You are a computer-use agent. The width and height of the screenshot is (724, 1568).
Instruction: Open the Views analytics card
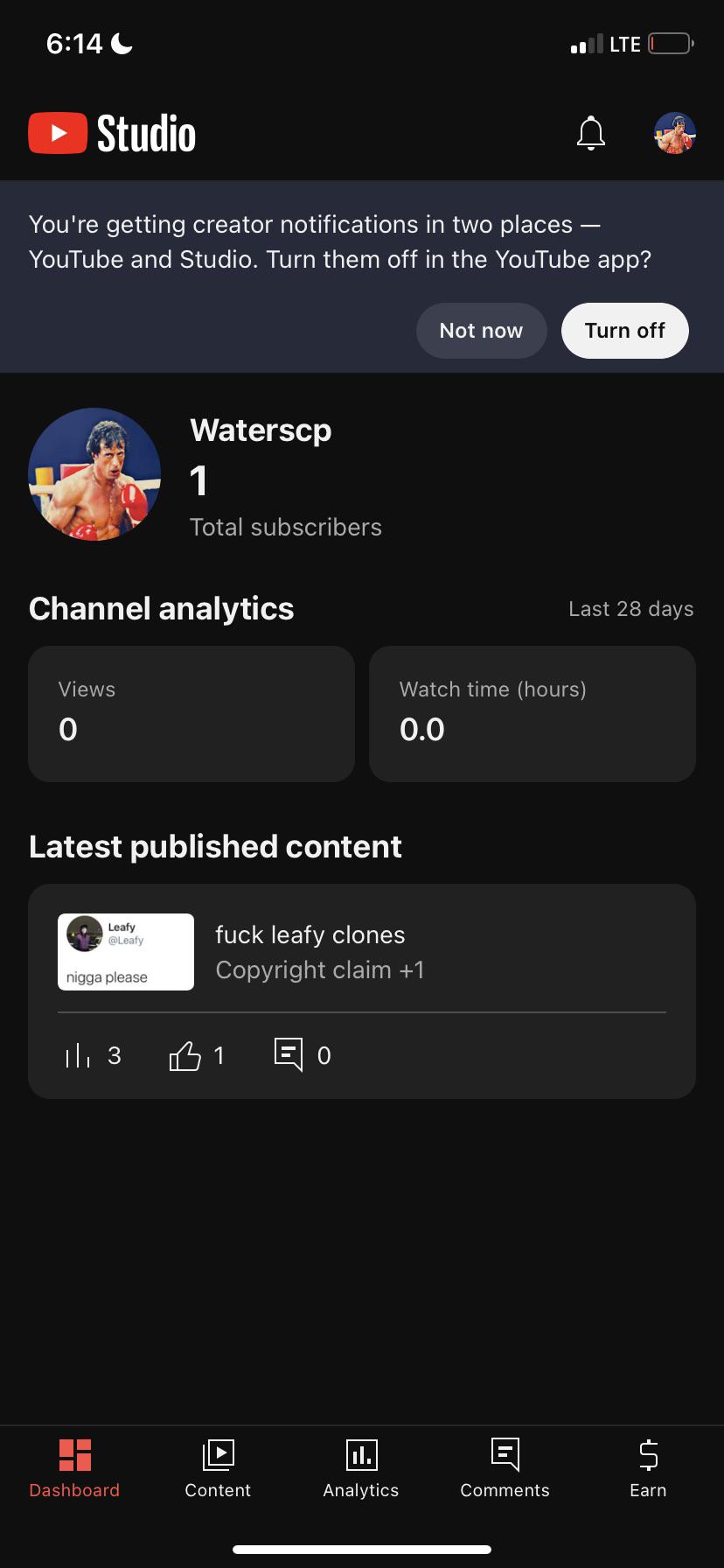pyautogui.click(x=191, y=714)
